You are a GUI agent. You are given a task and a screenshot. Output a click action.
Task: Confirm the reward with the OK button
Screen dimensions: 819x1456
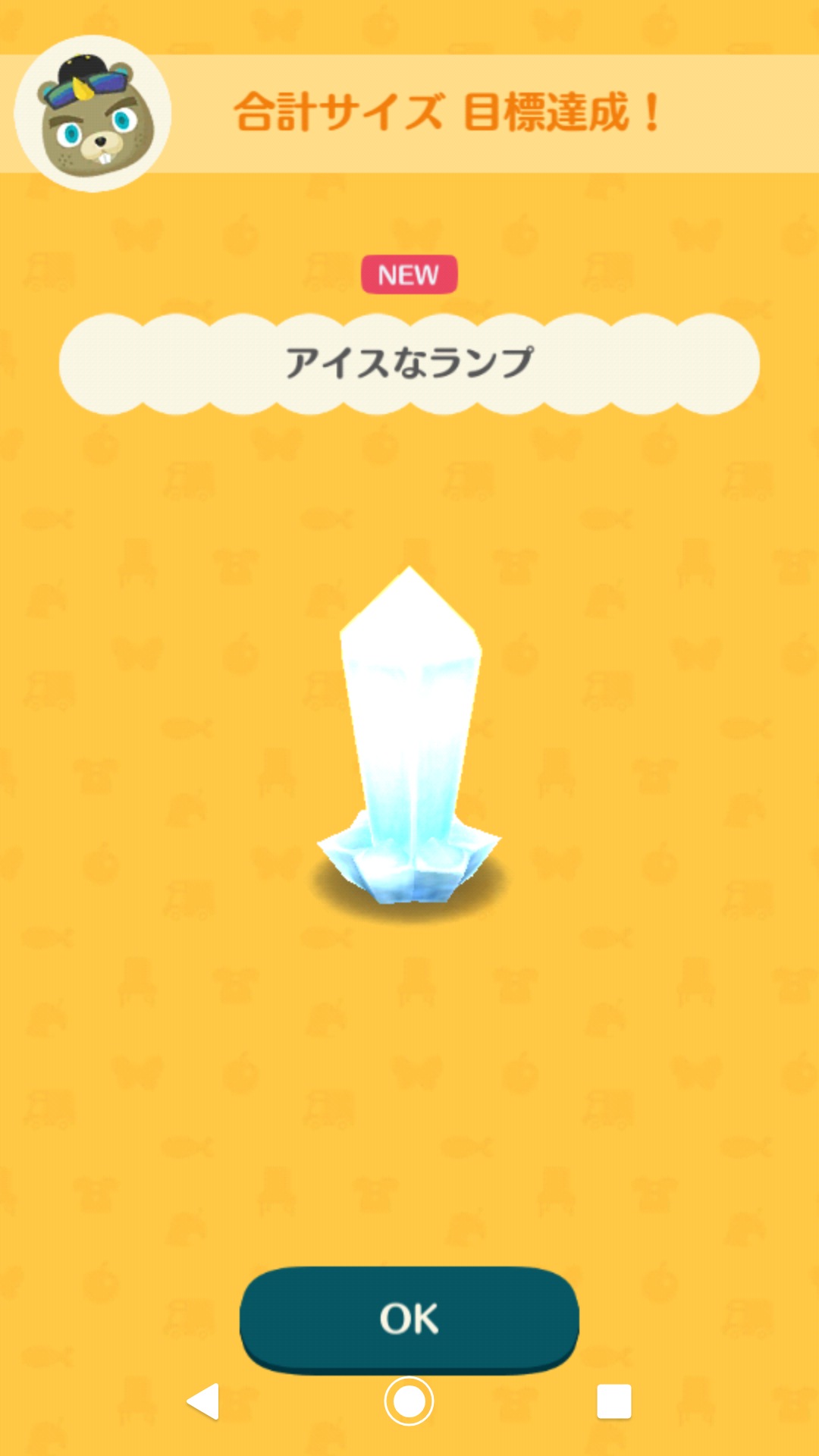[409, 1318]
